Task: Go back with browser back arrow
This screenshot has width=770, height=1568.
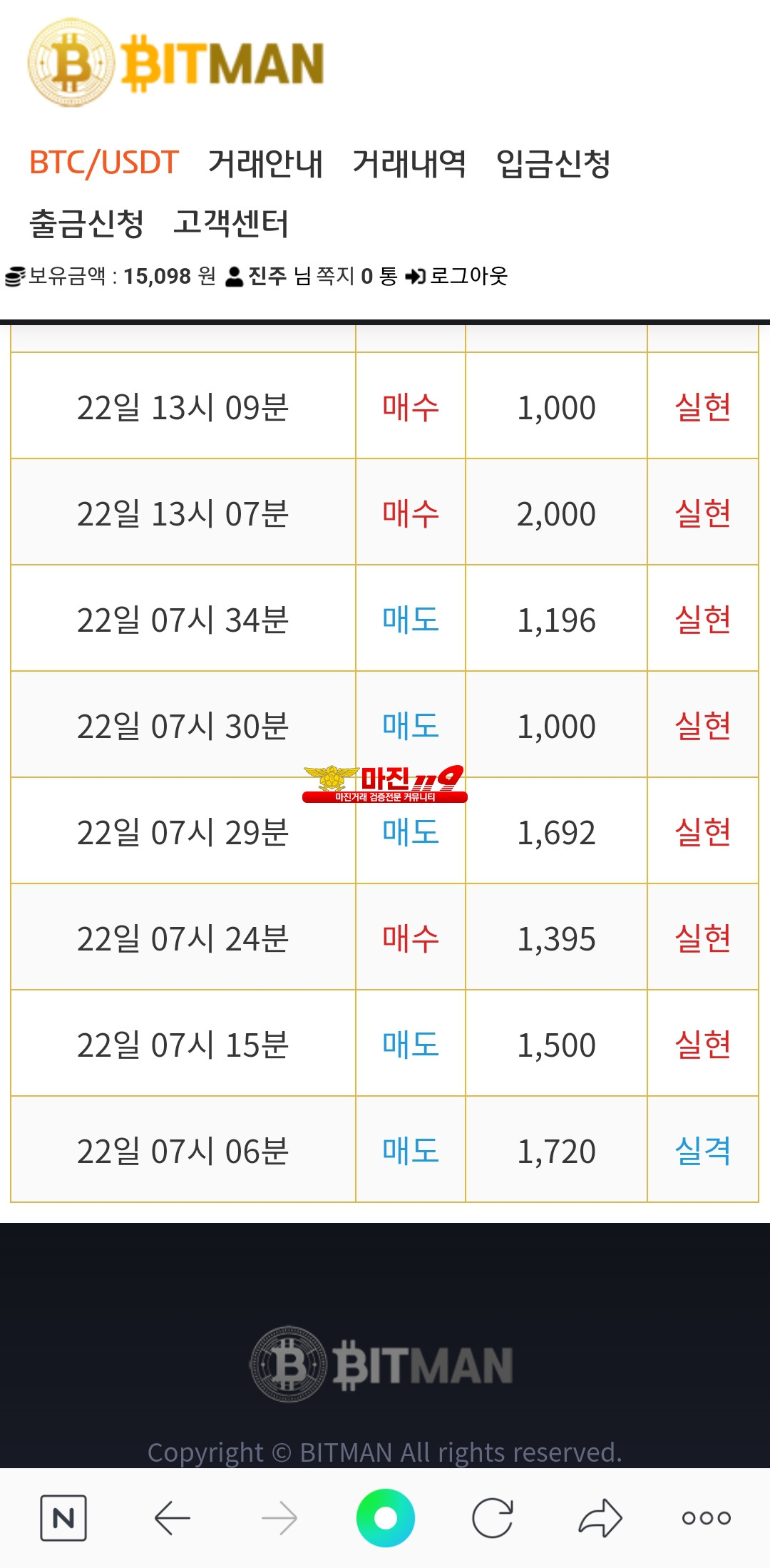Action: coord(172,1518)
